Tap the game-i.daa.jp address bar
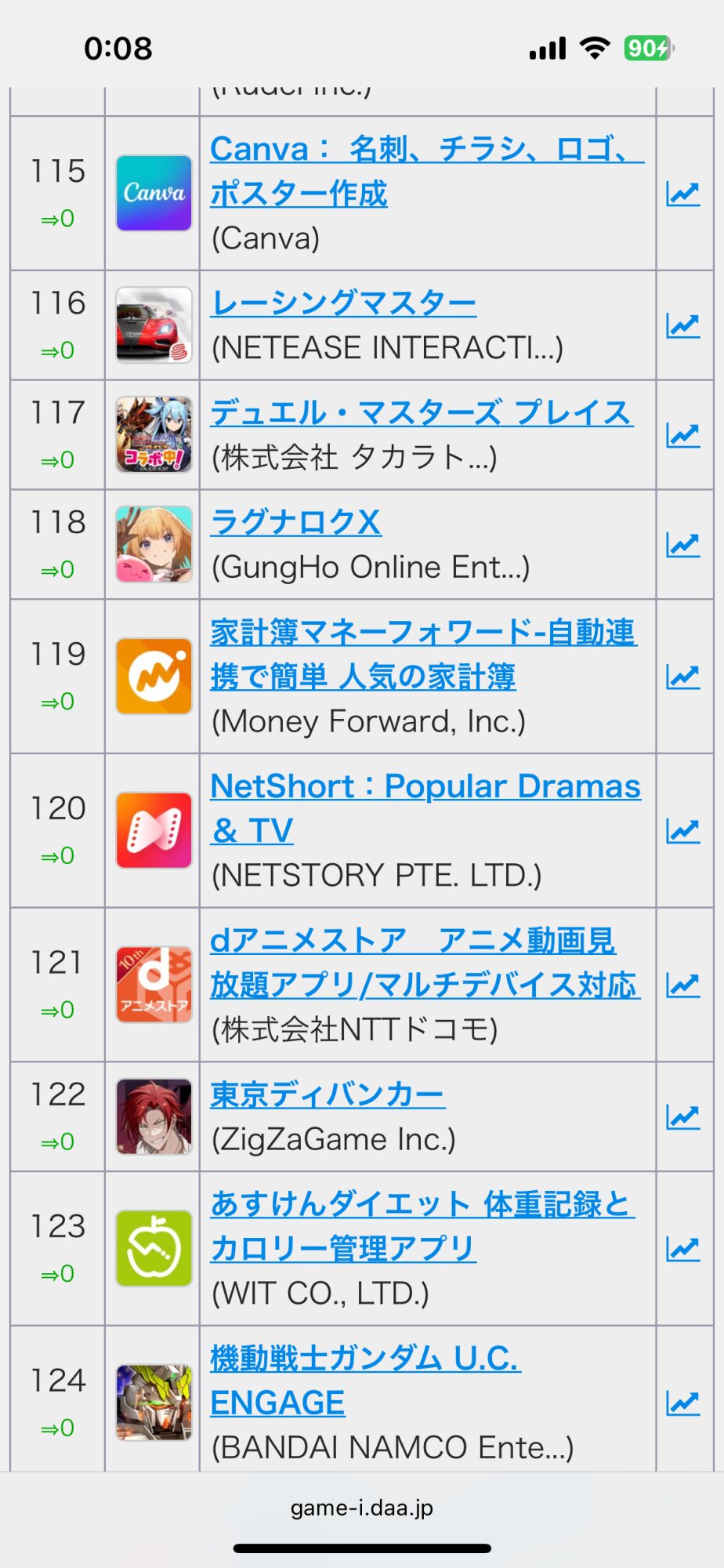Viewport: 724px width, 1568px height. pos(362,1508)
